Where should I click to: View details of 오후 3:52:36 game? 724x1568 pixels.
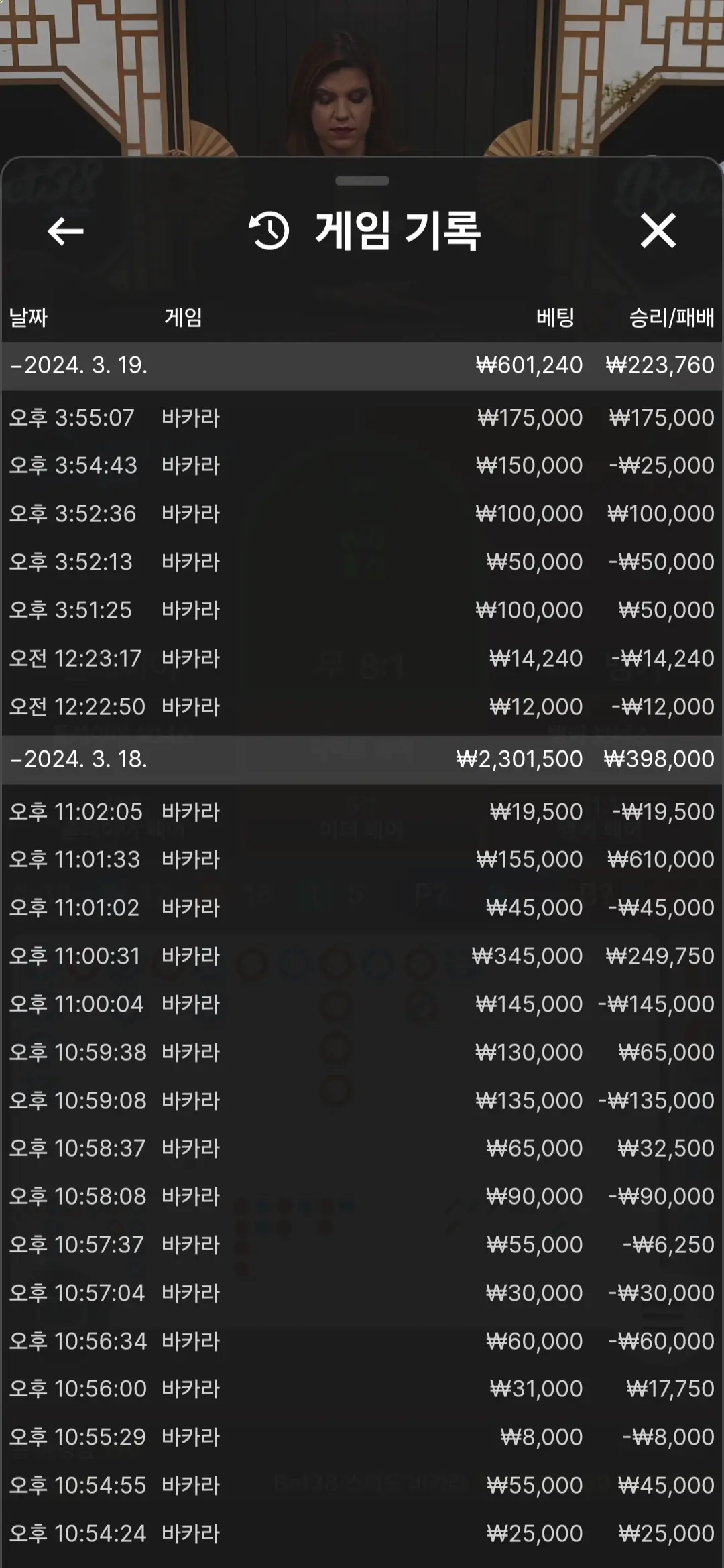point(362,514)
